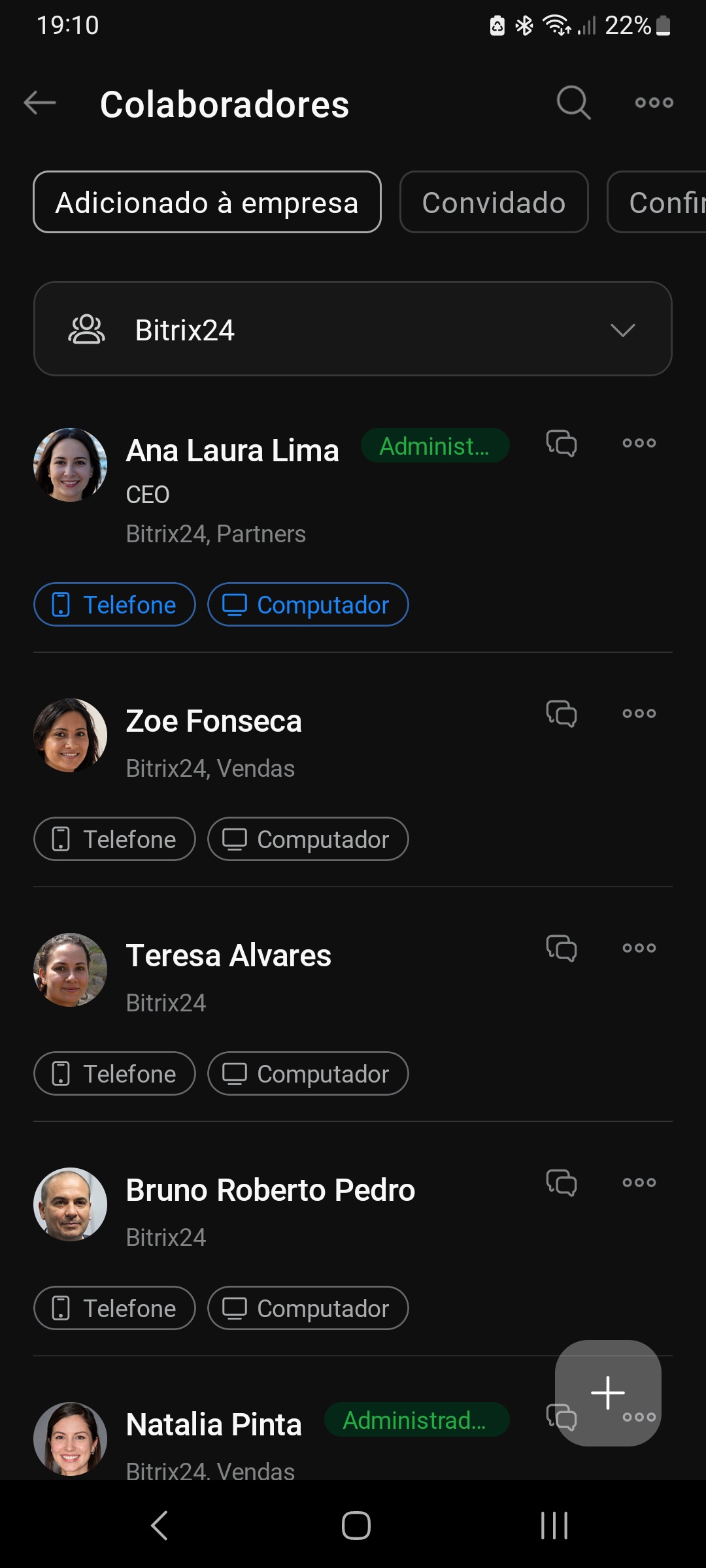Open more options for Bruno Roberto Pedro
This screenshot has height=1568, width=706.
[x=639, y=1183]
